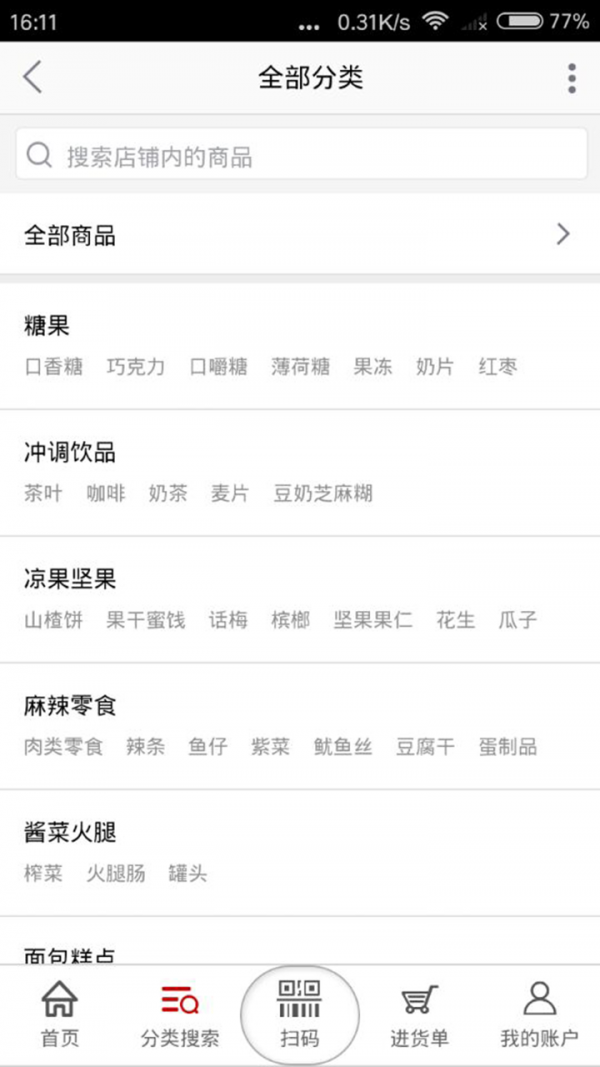Open 豆奶芝麻糊 subcategory

pyautogui.click(x=323, y=493)
